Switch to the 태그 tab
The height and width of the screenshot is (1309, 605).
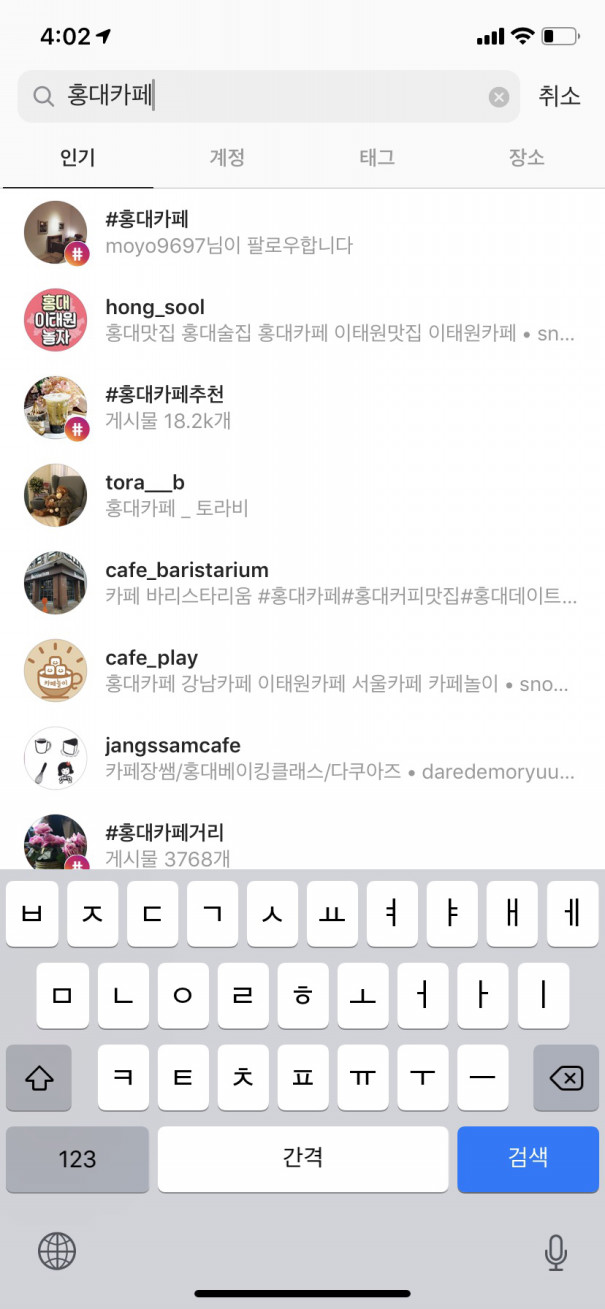coord(377,158)
